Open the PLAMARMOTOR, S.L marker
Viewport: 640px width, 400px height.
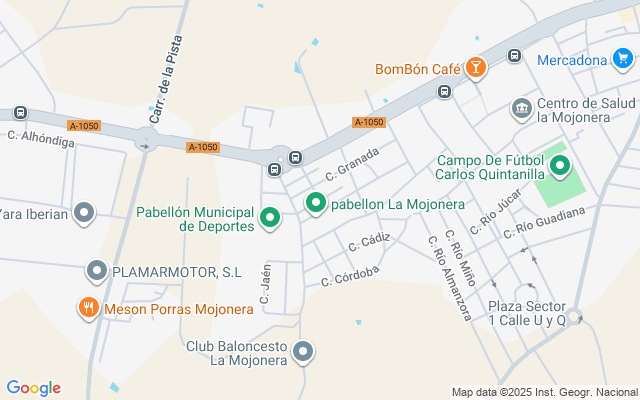point(97,271)
